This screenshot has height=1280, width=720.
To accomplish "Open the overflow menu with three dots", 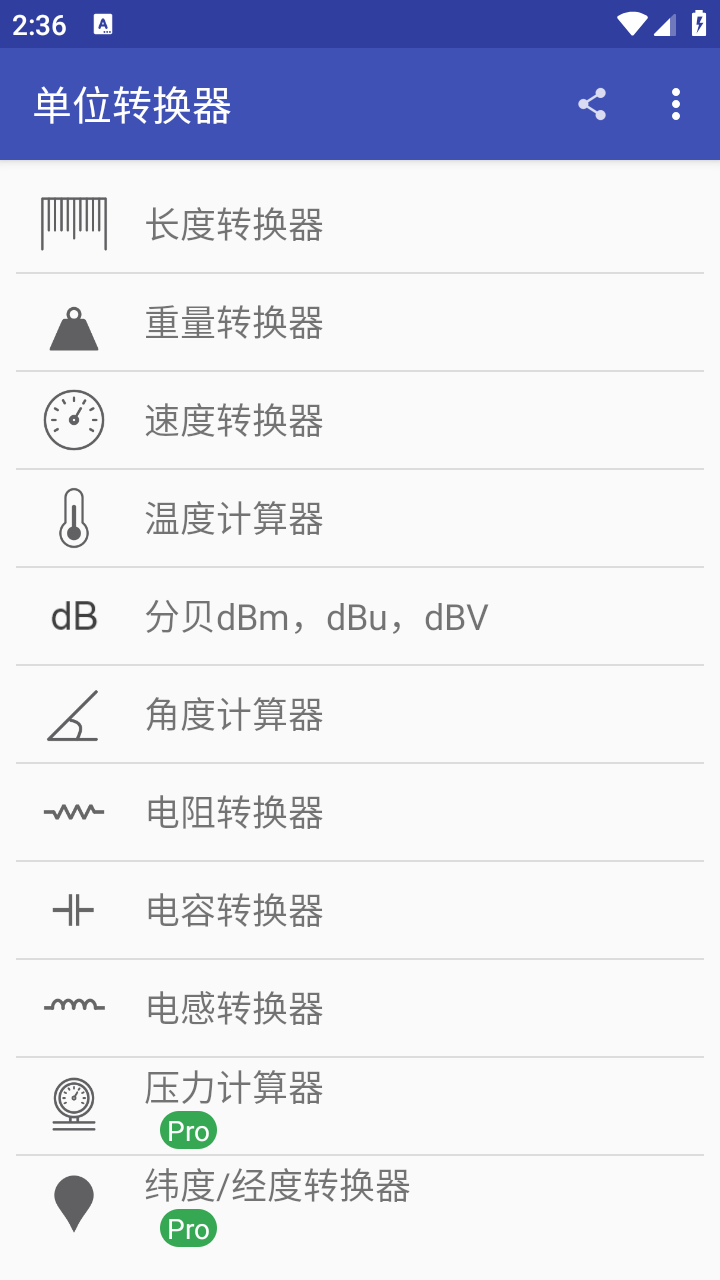I will pos(676,103).
